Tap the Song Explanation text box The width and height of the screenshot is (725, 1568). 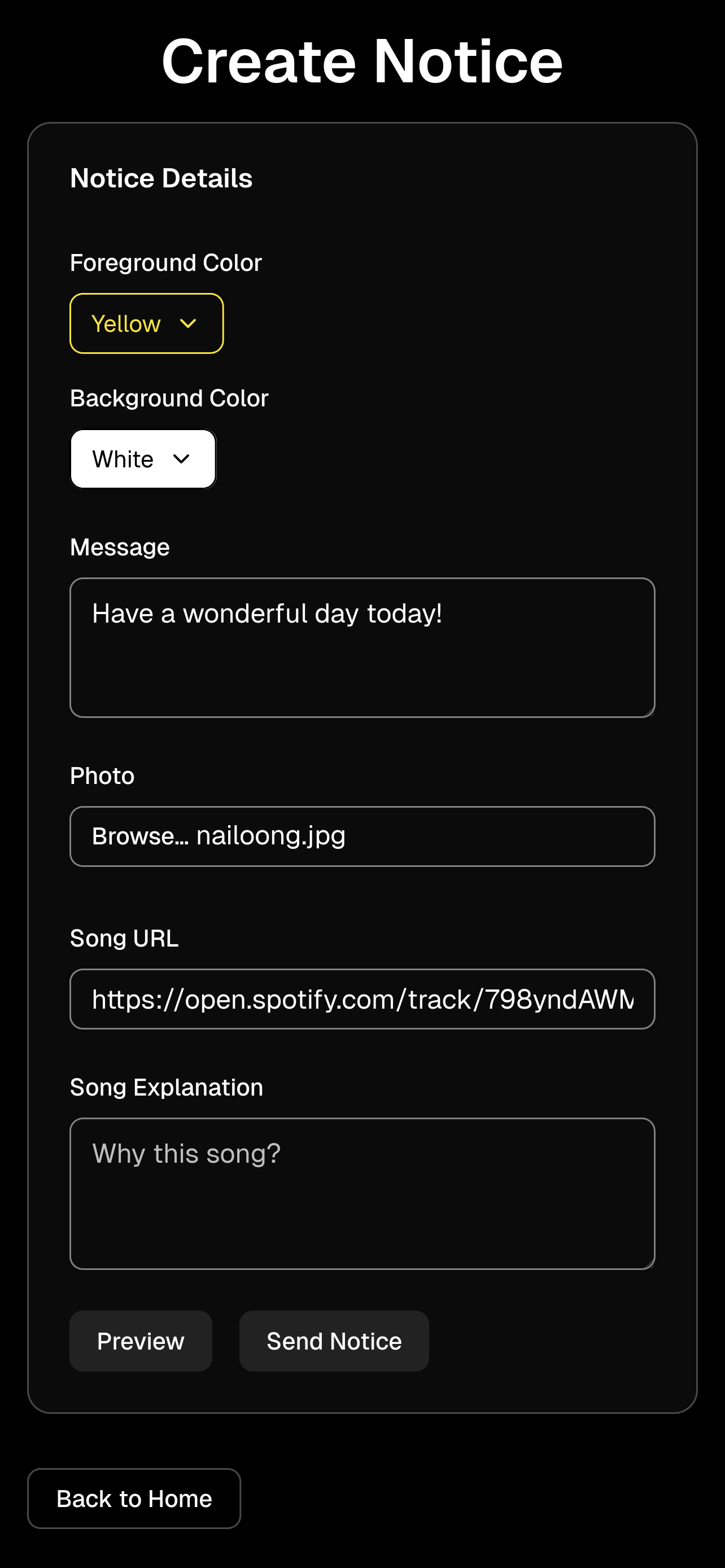pyautogui.click(x=362, y=1193)
